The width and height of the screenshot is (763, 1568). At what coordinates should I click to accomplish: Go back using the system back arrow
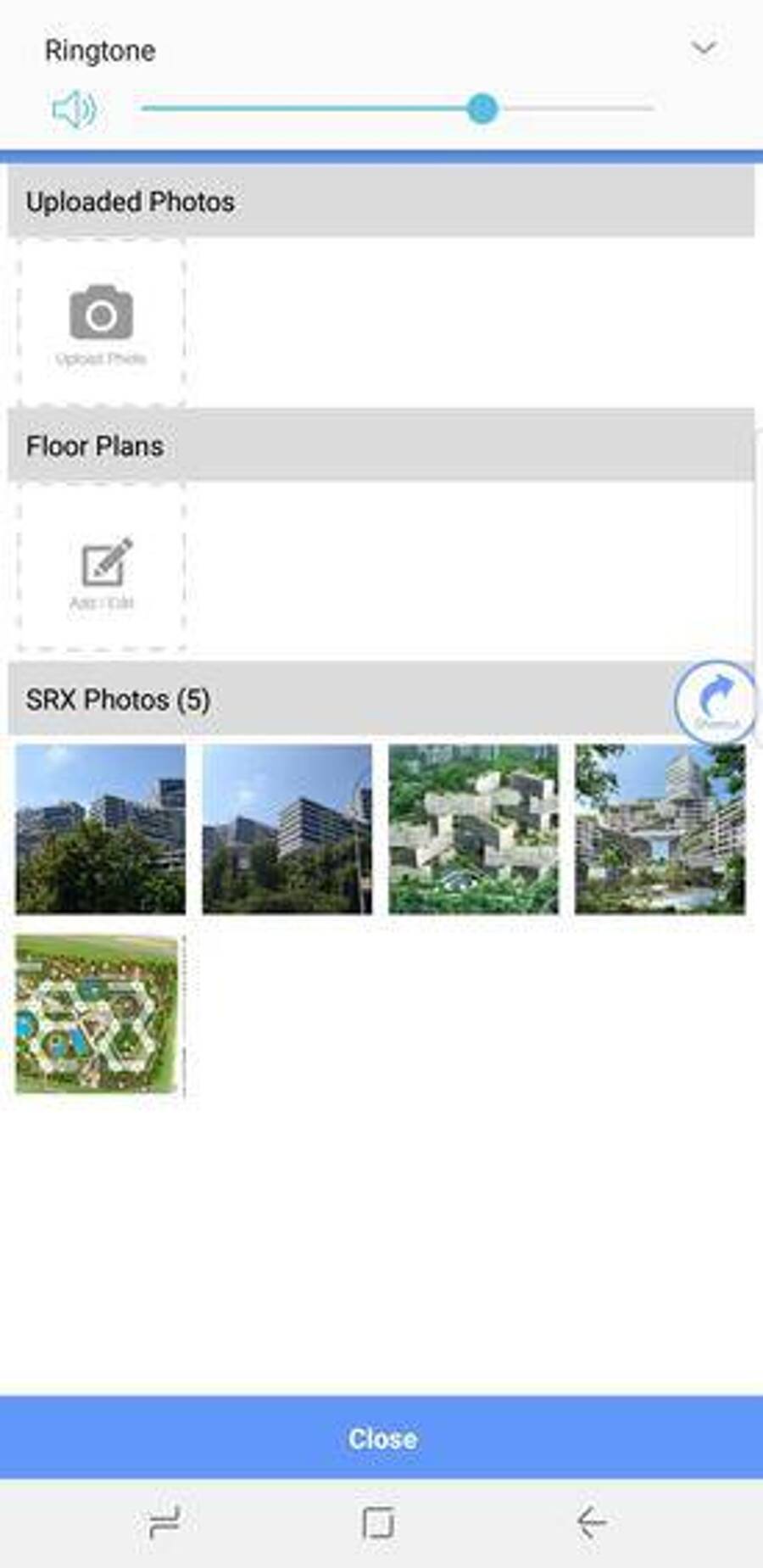592,1523
